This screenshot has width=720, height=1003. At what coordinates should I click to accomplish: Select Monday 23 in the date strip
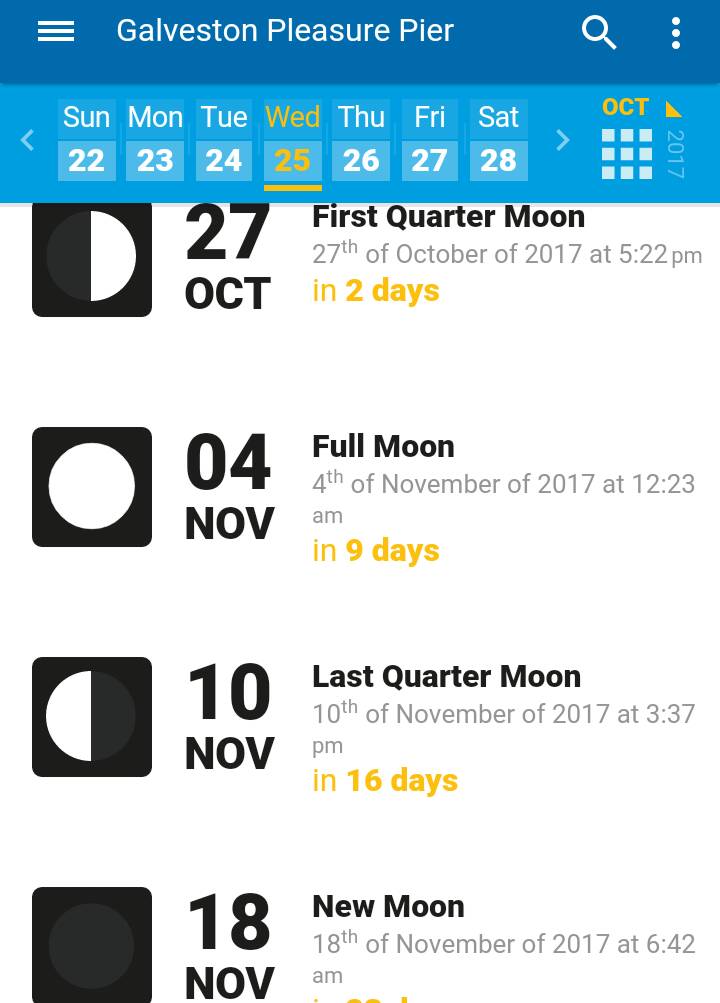pos(155,141)
